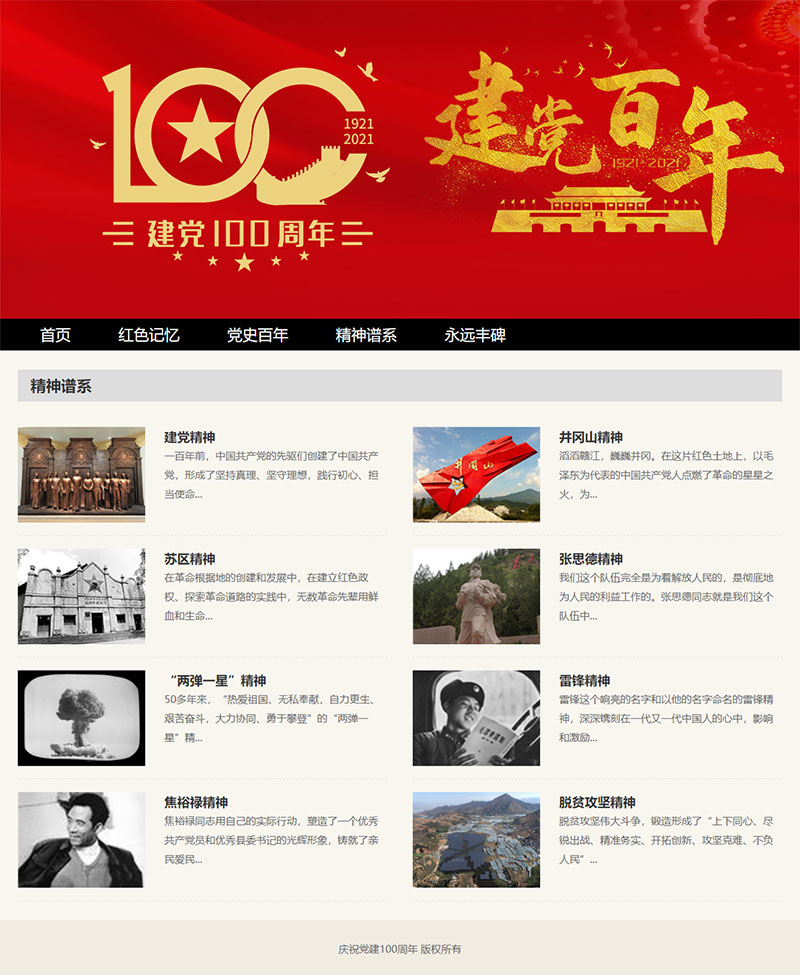Open the 张思德精神 article title

click(x=591, y=559)
